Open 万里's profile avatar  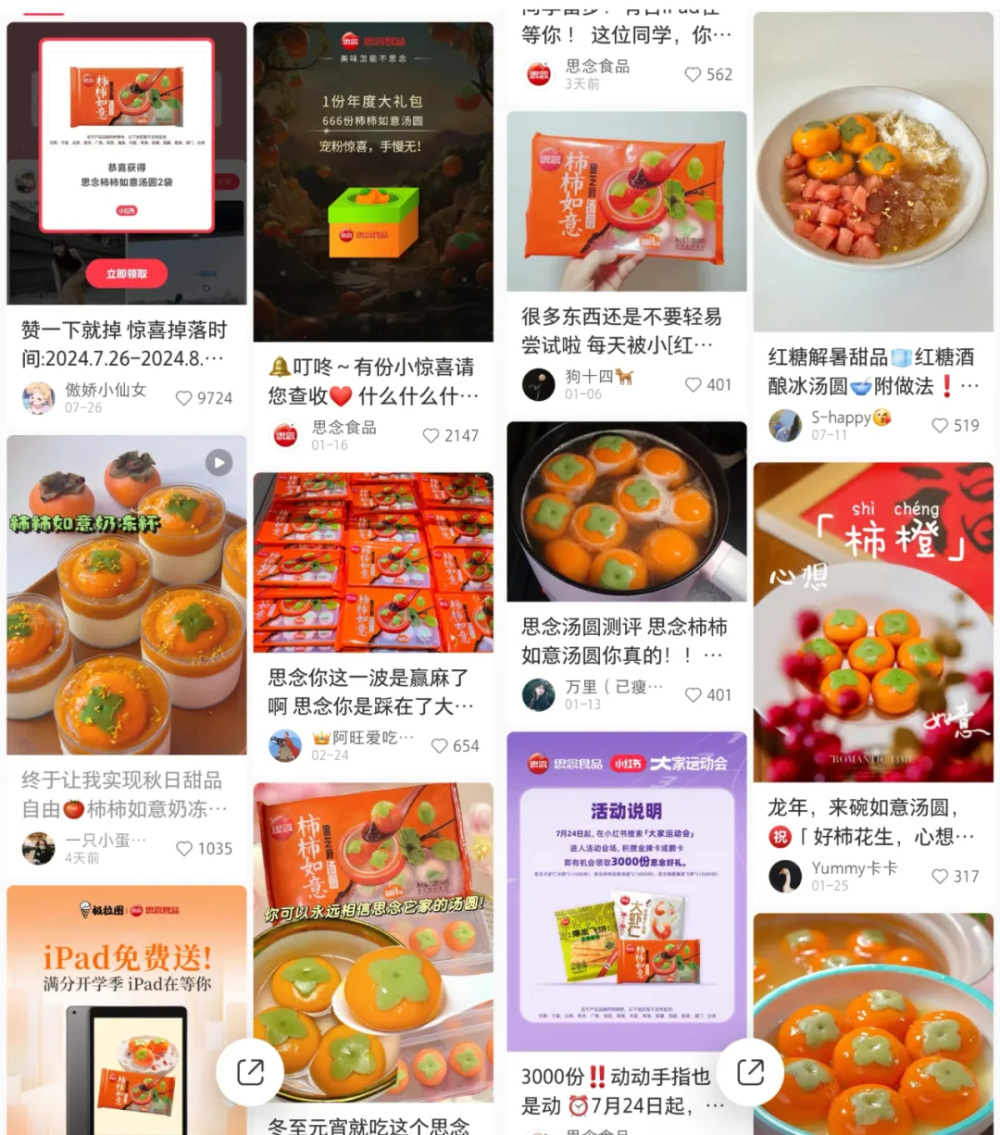(538, 694)
